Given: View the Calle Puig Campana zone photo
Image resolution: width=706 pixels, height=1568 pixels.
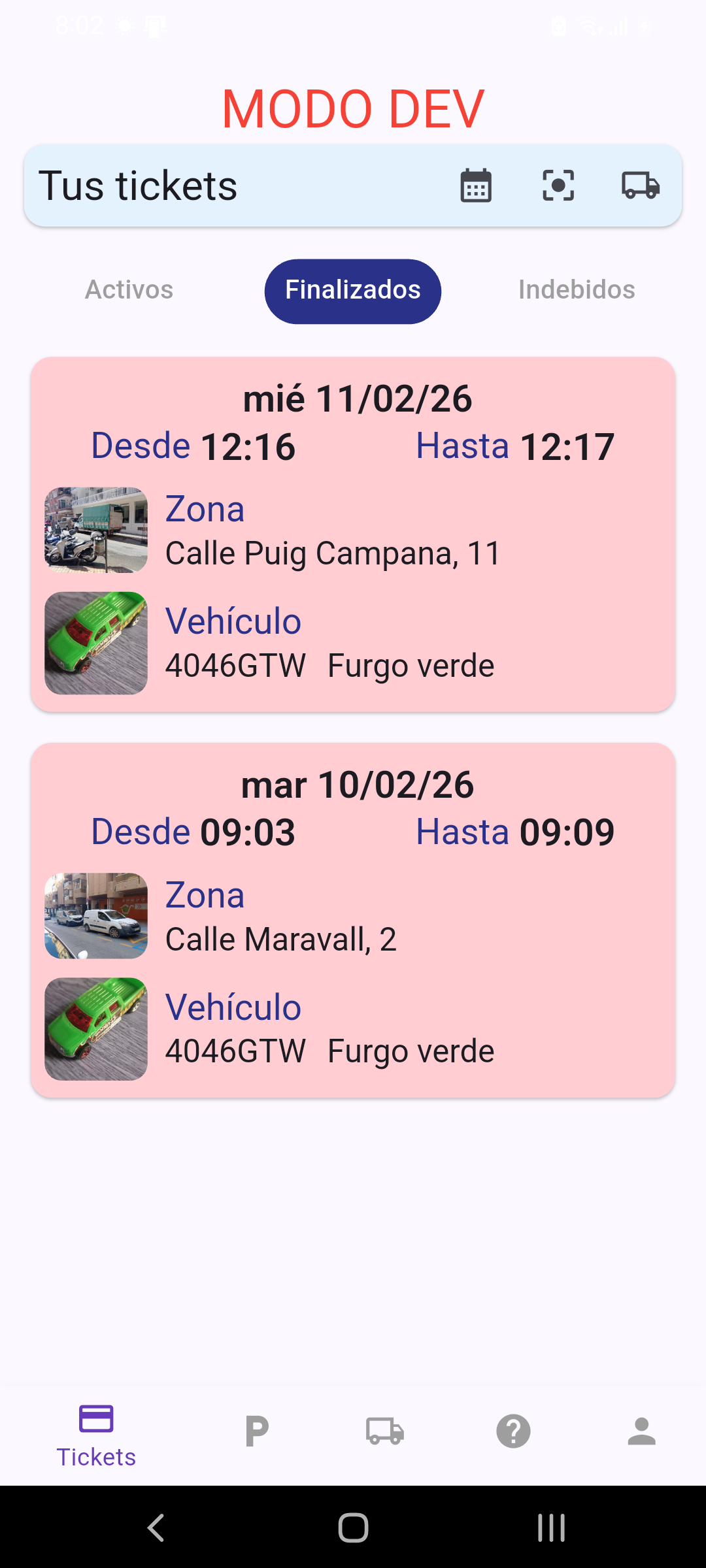Looking at the screenshot, I should (96, 530).
